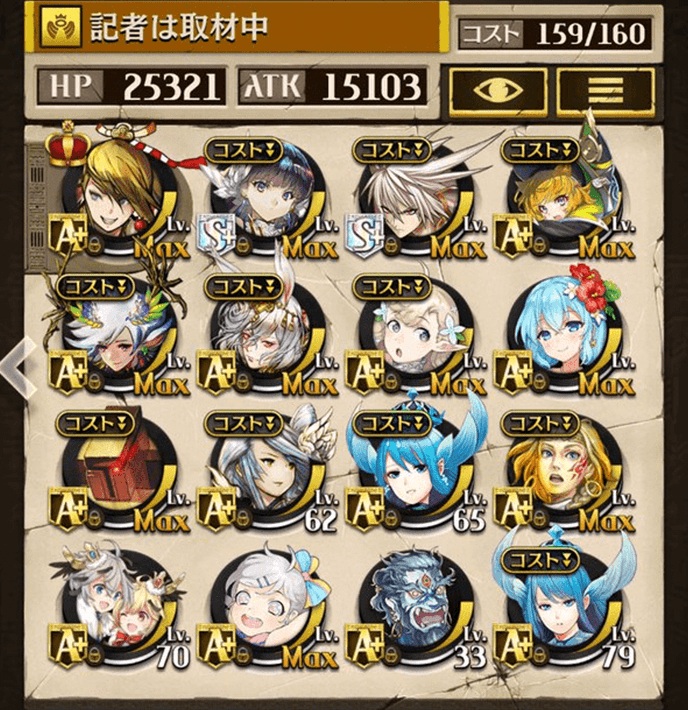Screen dimensions: 688x710
Task: Choose the white-haired laughing child character
Action: (264, 610)
